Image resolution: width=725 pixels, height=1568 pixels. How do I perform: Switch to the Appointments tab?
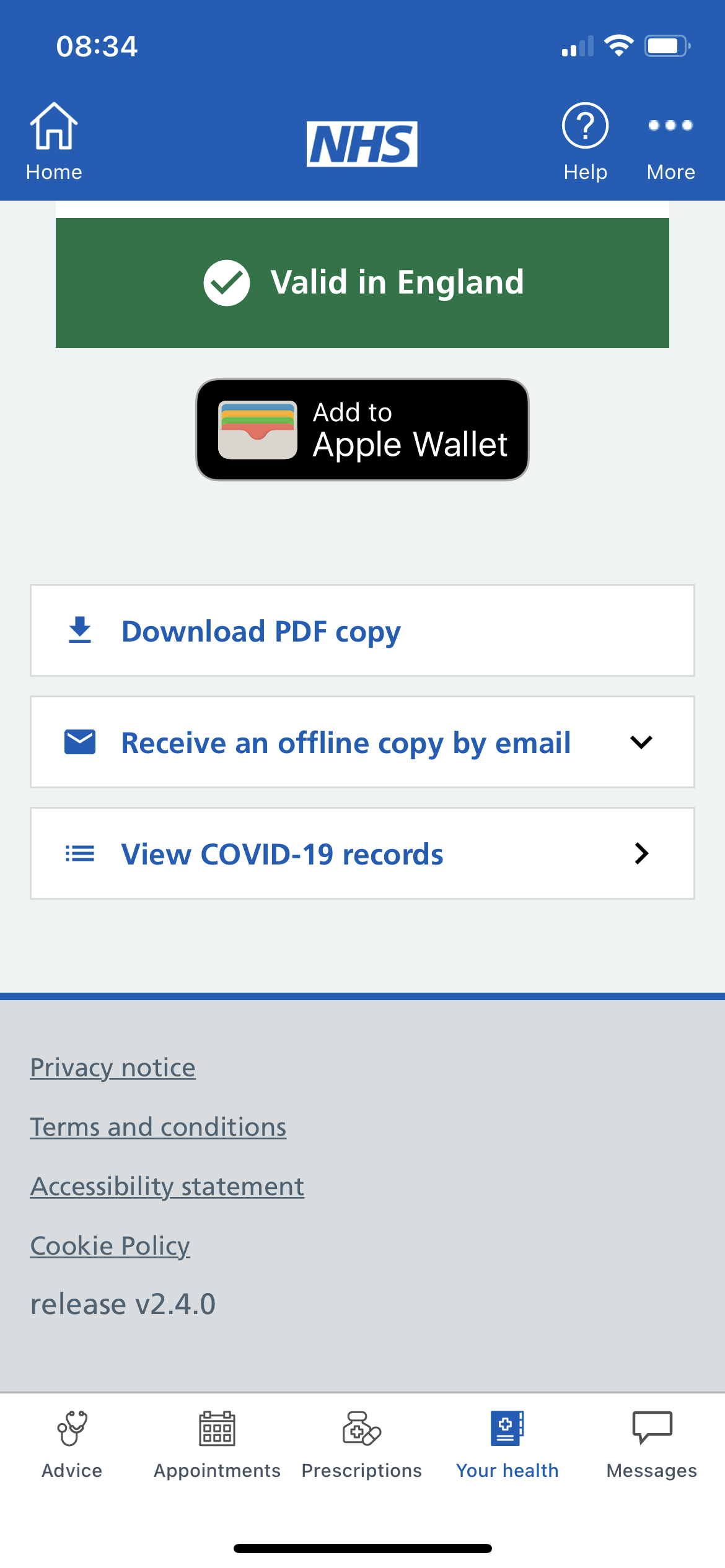(217, 1444)
